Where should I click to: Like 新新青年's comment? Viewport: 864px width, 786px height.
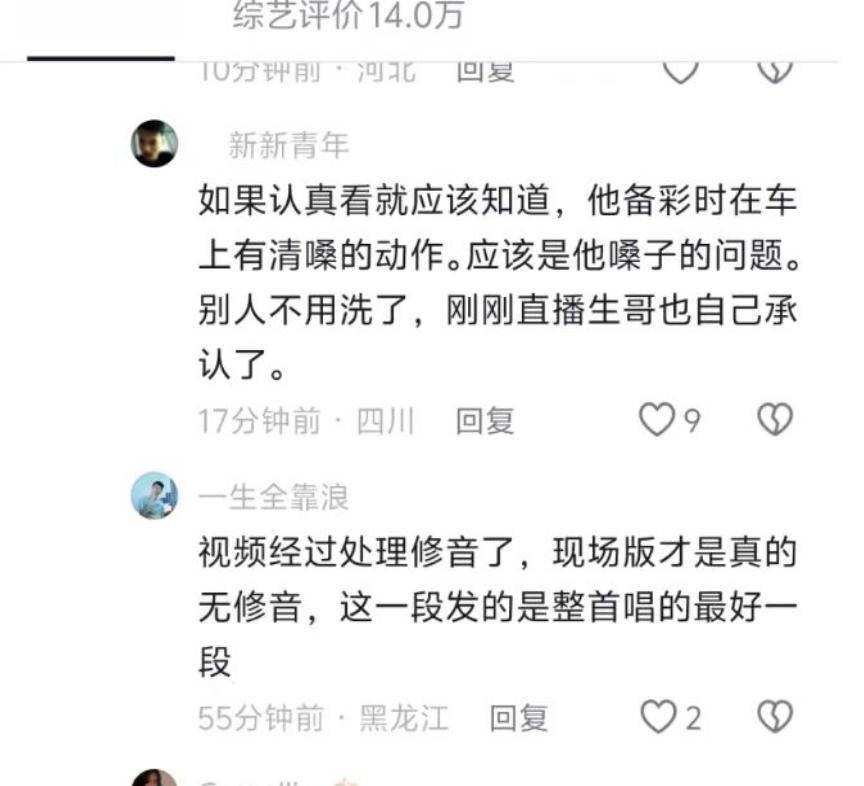657,420
